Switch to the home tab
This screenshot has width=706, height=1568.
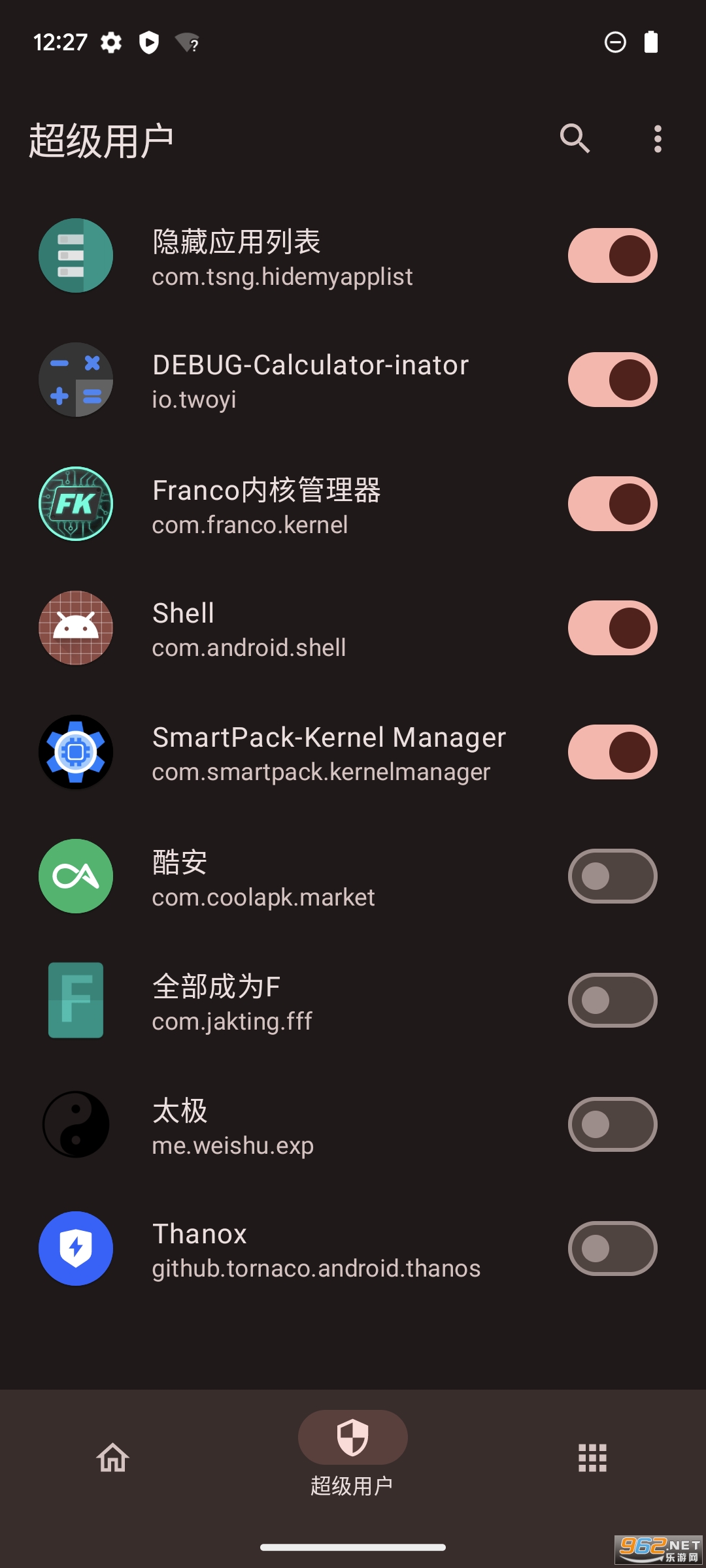pyautogui.click(x=113, y=1458)
